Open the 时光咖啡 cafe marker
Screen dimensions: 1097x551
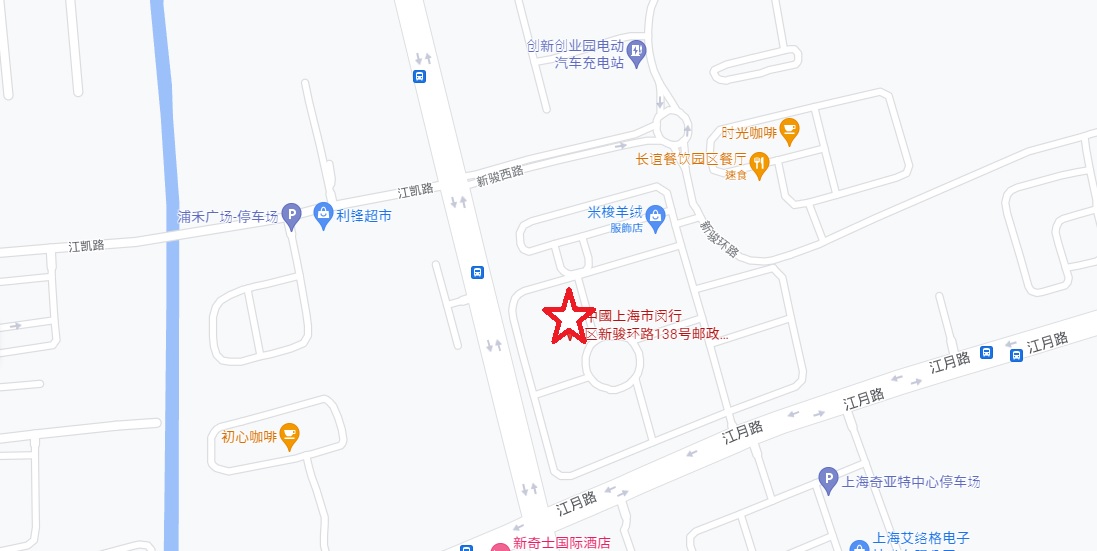pos(789,130)
